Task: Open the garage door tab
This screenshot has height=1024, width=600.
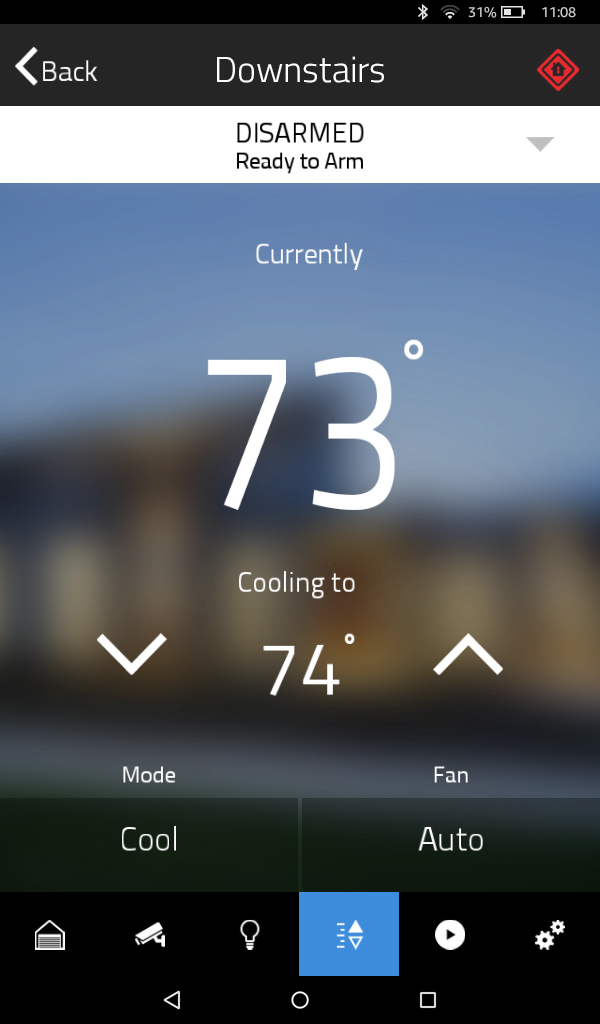Action: tap(50, 935)
